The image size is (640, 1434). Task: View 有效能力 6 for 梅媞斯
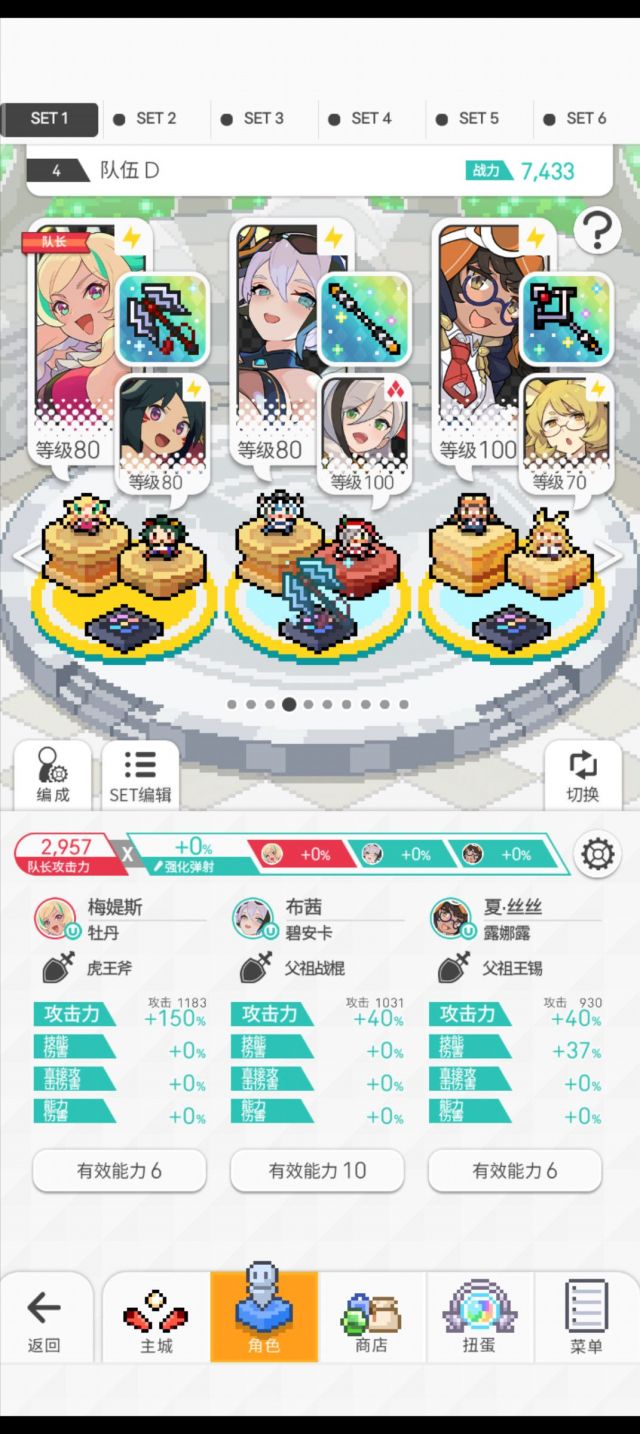119,1171
